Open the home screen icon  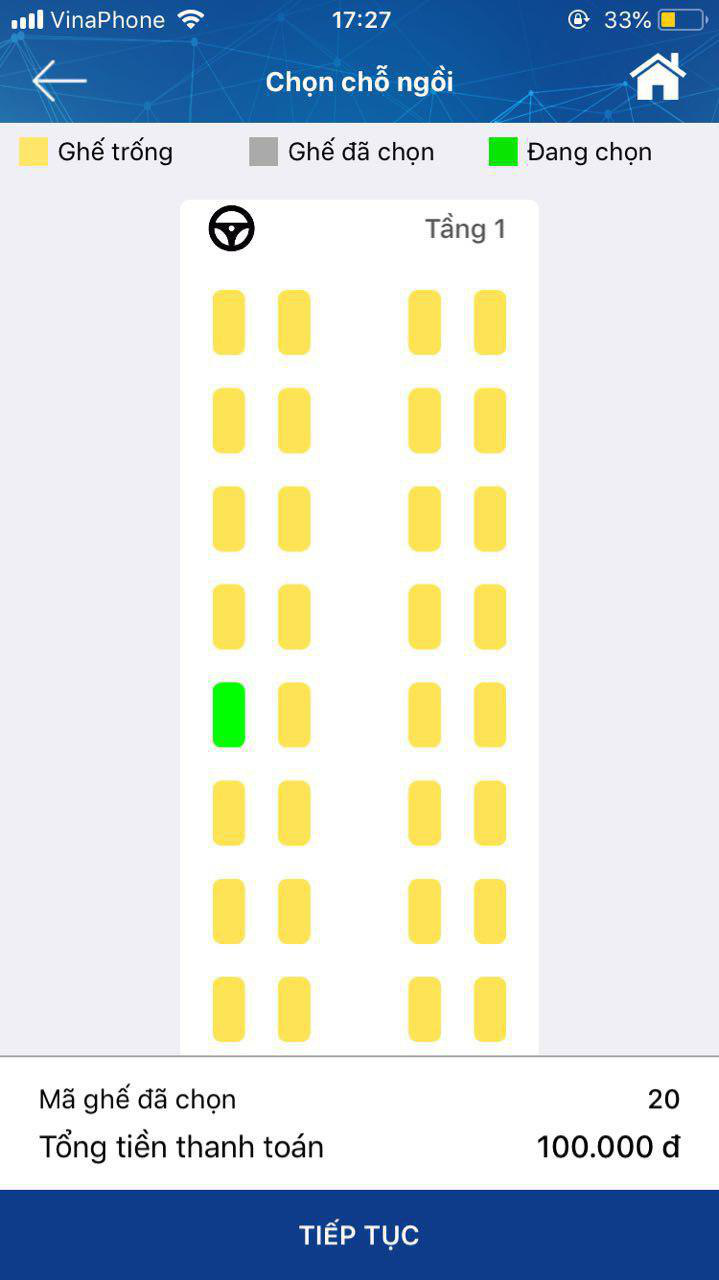pyautogui.click(x=657, y=77)
